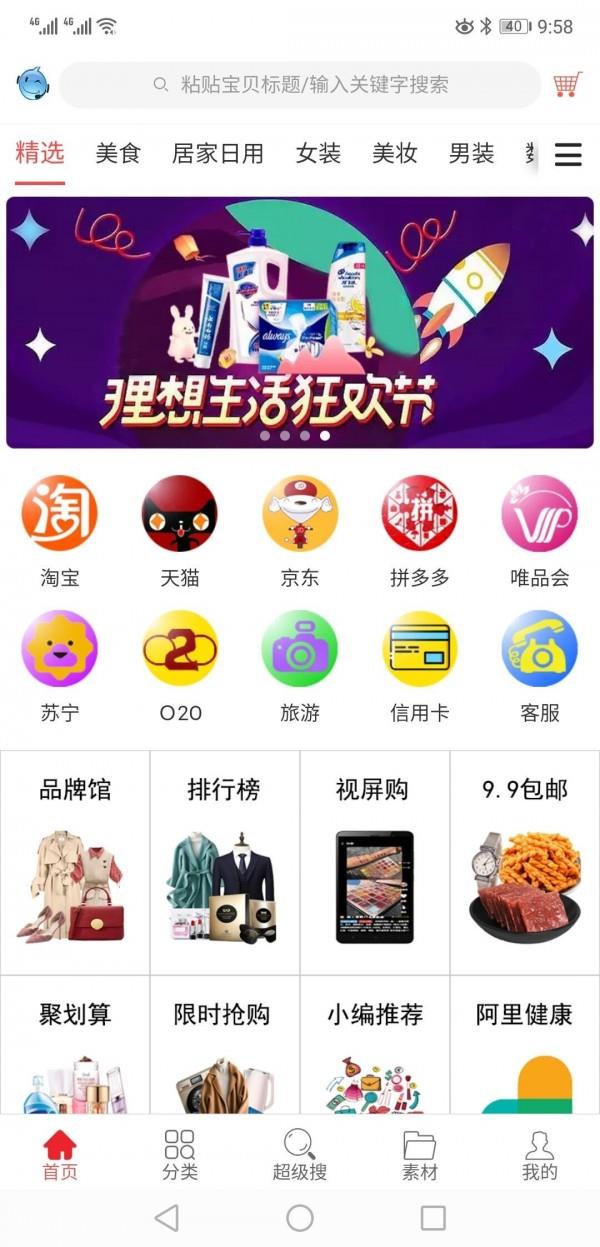Go to the 京东 section

300,530
